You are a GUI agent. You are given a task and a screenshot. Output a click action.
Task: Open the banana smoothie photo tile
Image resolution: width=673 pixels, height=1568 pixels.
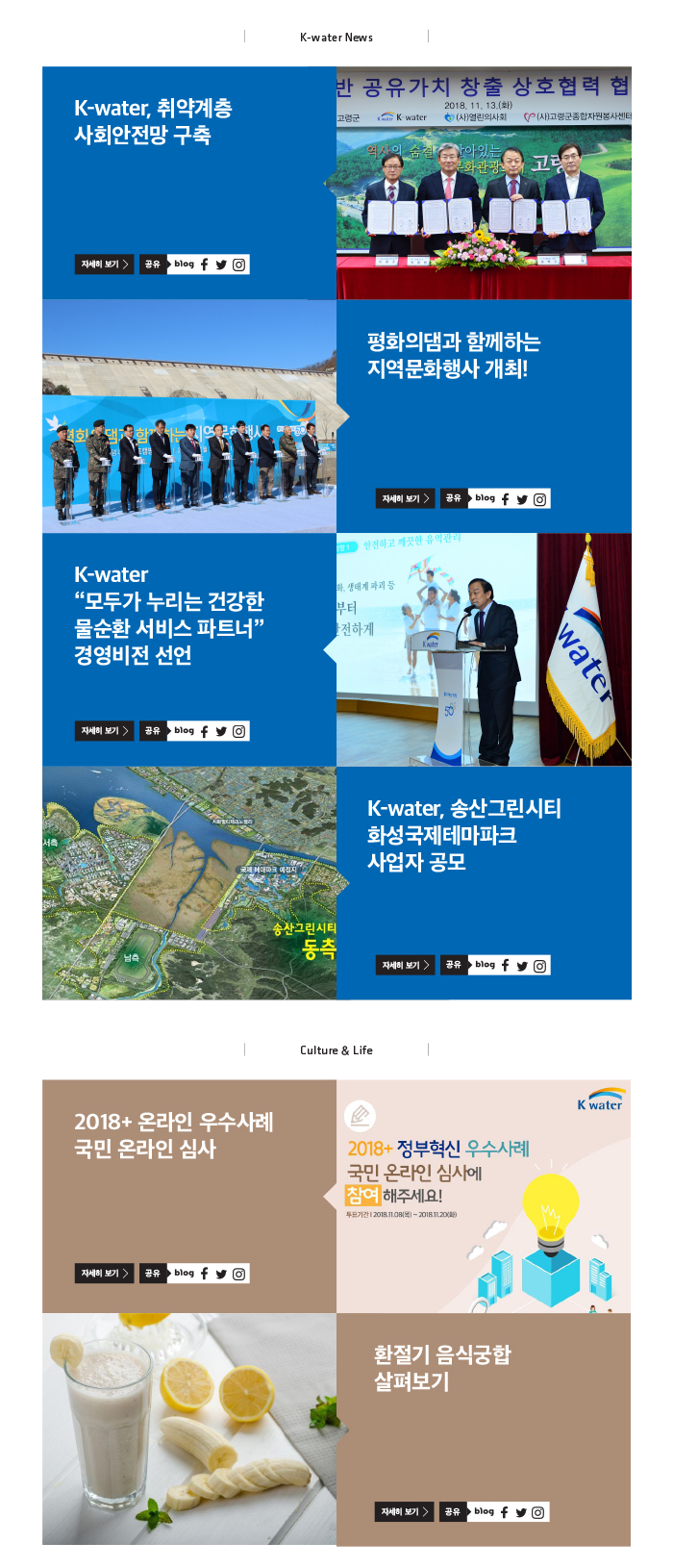188,1429
